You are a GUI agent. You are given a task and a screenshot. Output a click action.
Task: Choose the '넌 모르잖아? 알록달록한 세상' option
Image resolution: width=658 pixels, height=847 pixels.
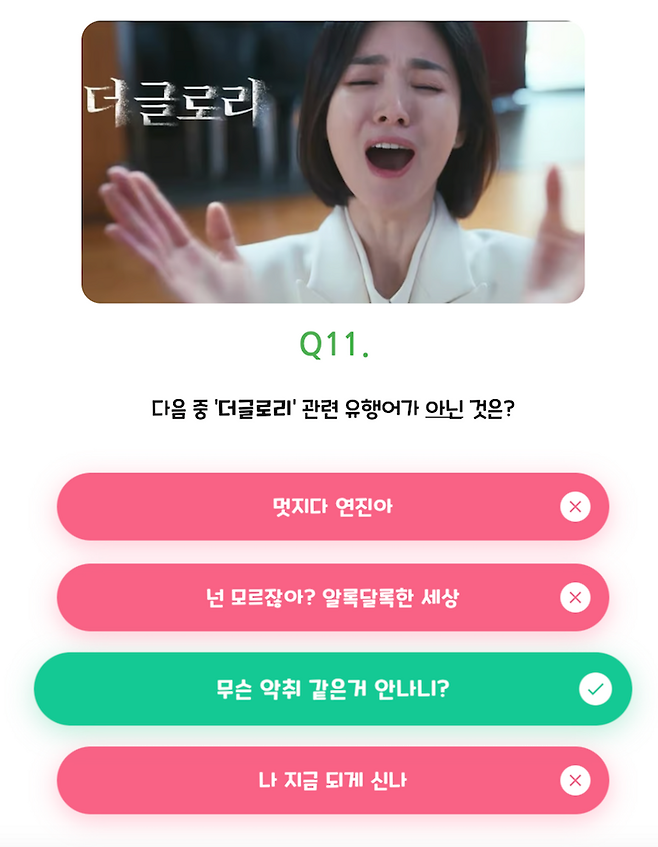click(x=332, y=598)
